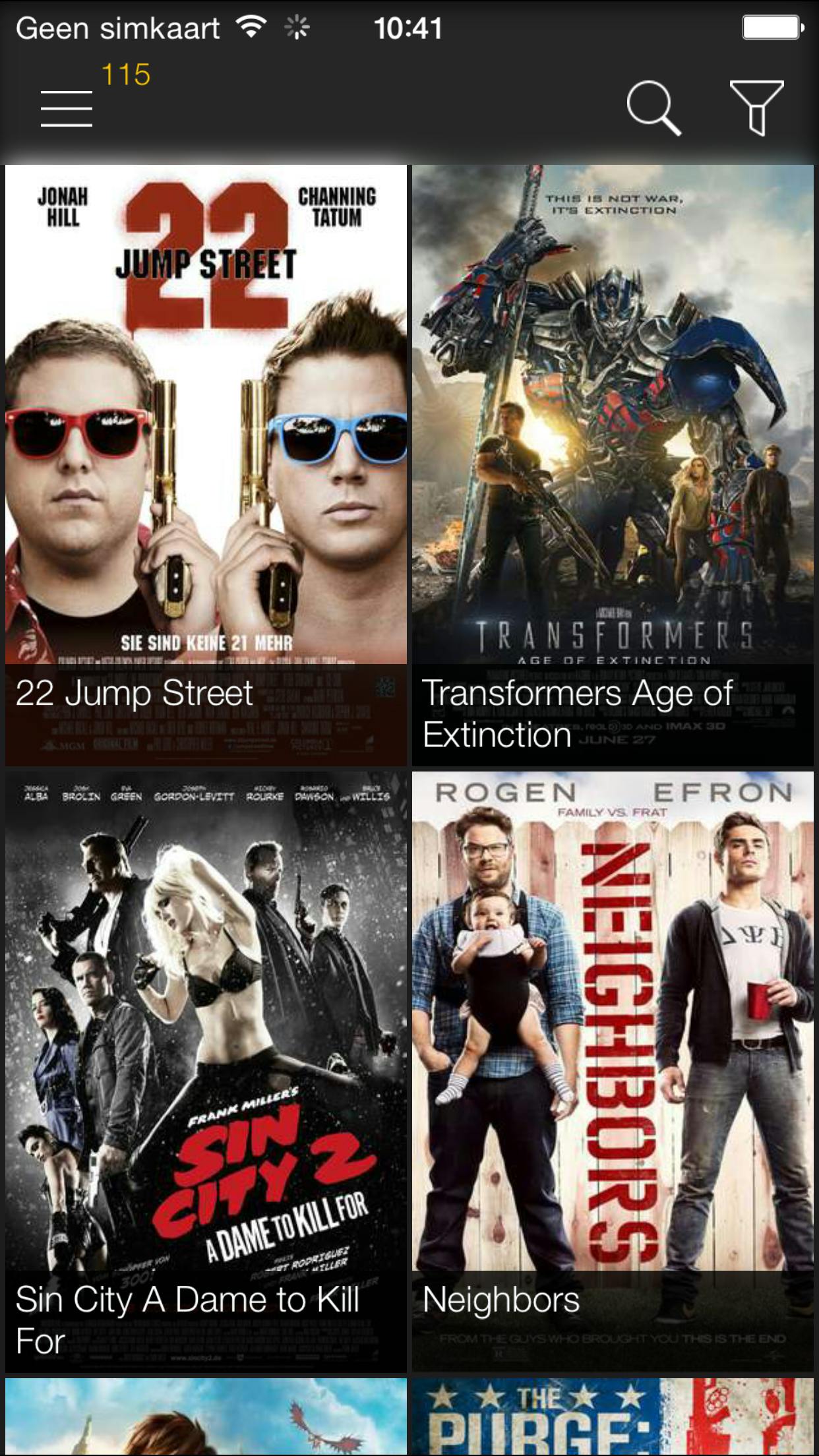Open the 22 Jump Street movie
This screenshot has width=819, height=1456.
pyautogui.click(x=206, y=465)
